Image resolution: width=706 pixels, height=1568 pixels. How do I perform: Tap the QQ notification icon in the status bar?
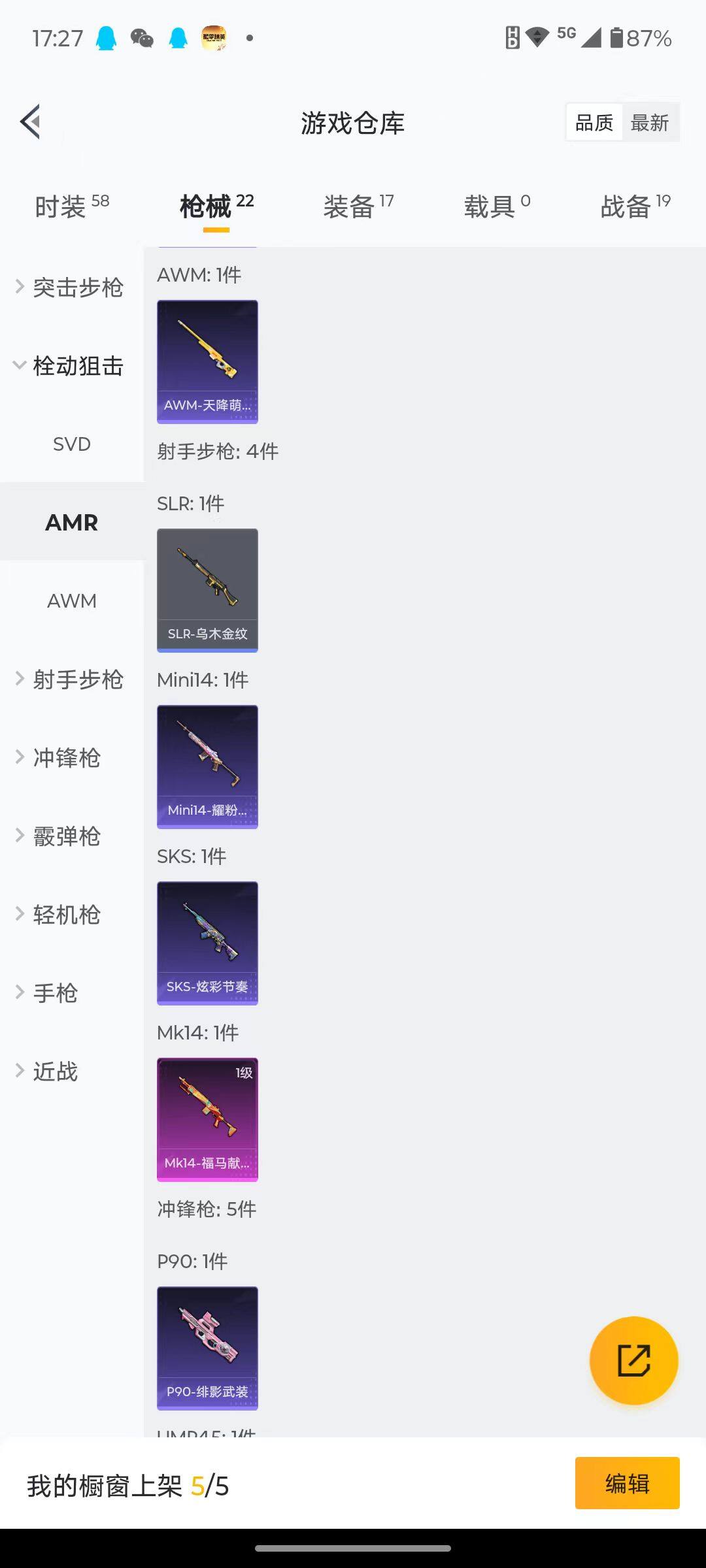pos(106,38)
